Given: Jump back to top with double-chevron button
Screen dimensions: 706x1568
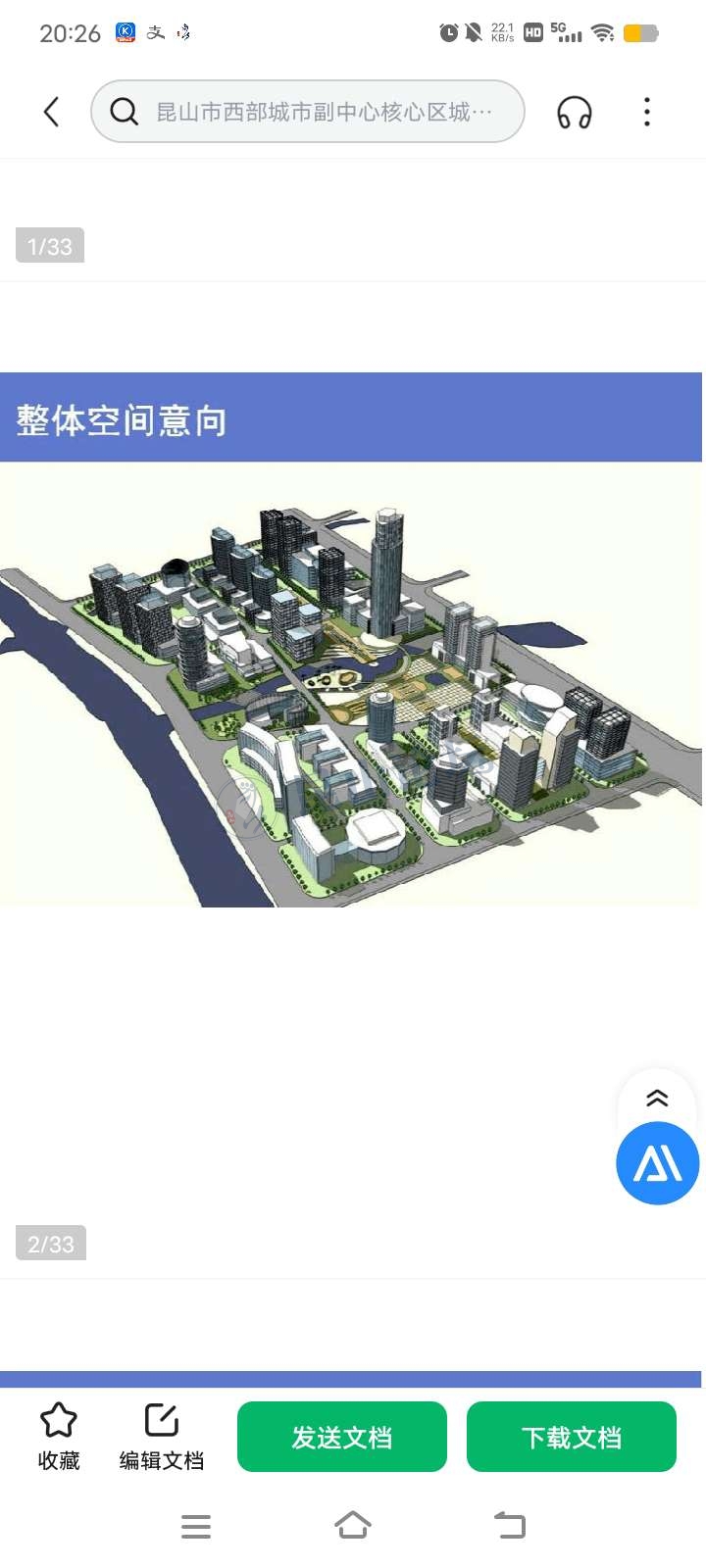Looking at the screenshot, I should pos(657,1098).
